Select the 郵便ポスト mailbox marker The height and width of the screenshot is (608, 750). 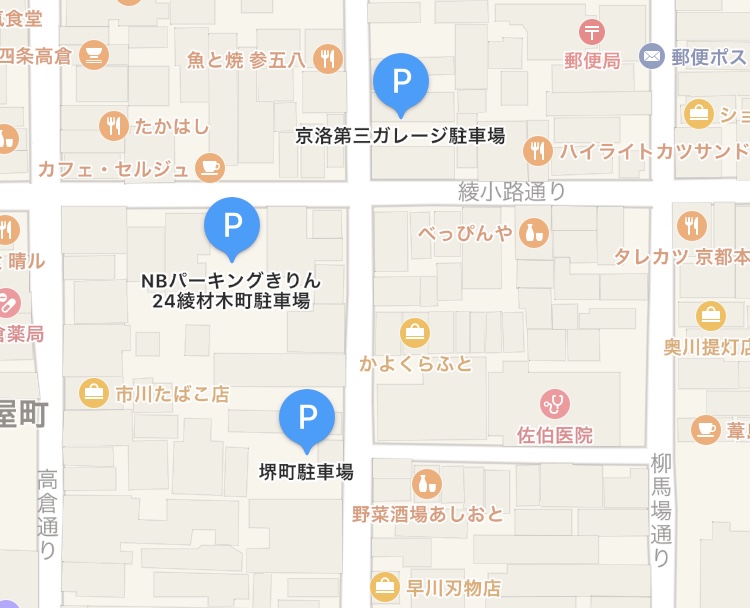tap(652, 56)
